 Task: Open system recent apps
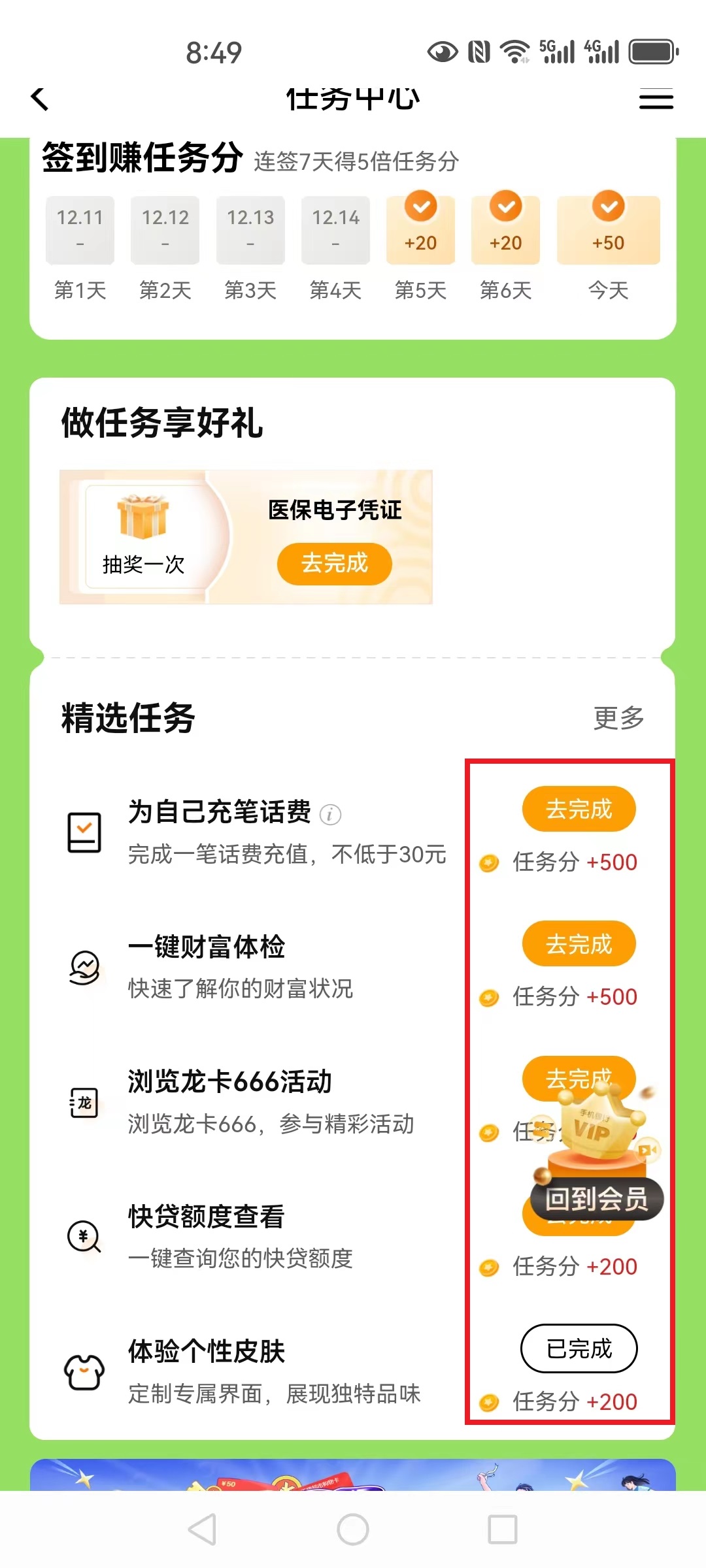tap(503, 1529)
